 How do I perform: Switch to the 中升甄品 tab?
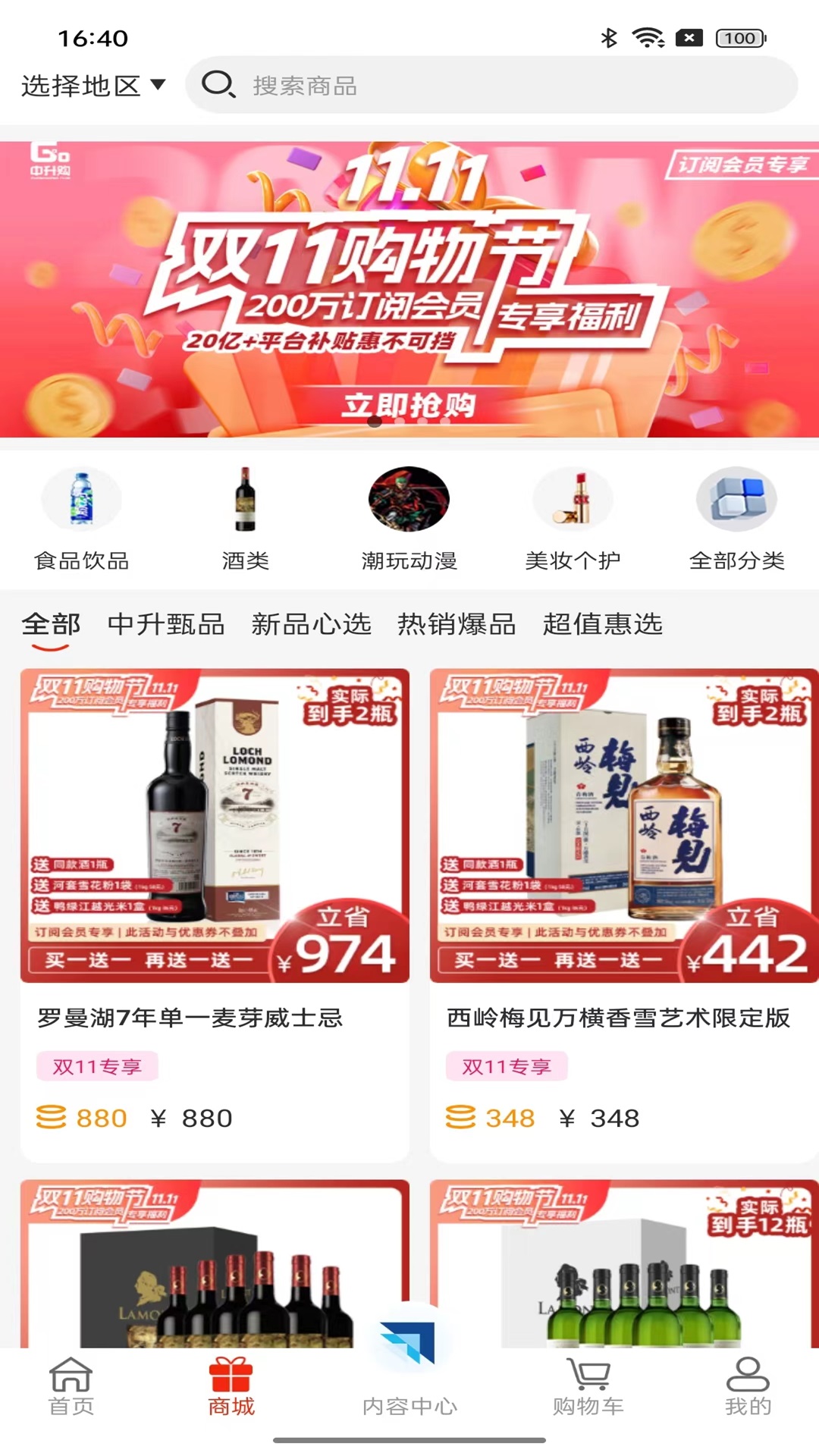(167, 625)
